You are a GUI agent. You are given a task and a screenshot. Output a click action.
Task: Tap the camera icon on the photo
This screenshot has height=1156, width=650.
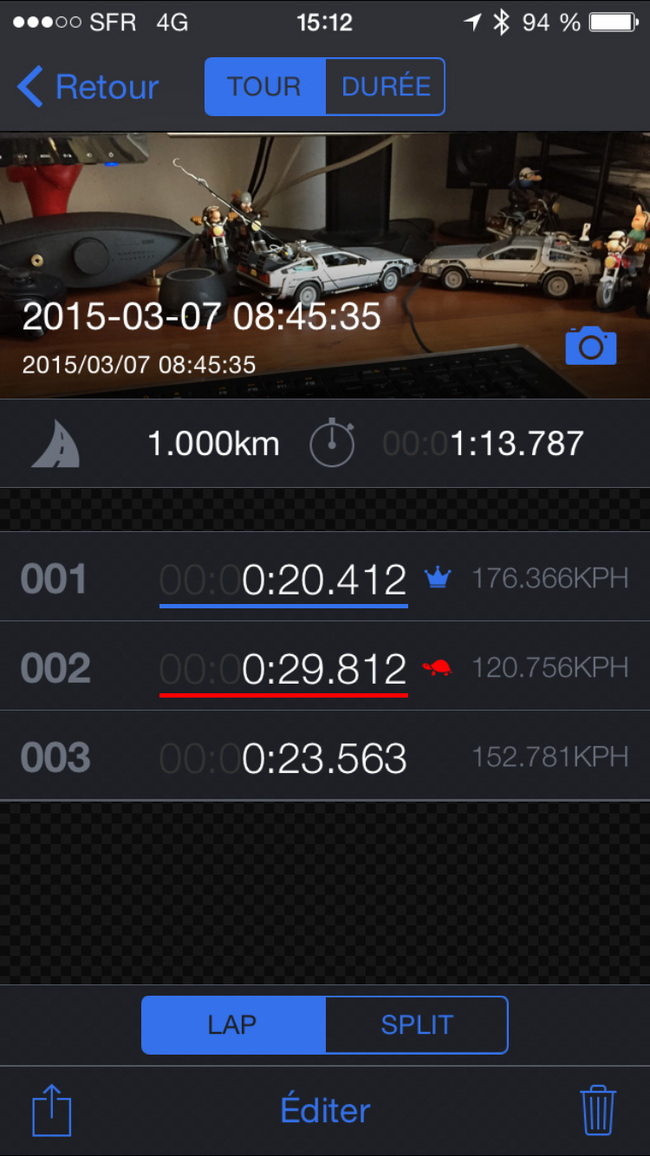click(590, 345)
